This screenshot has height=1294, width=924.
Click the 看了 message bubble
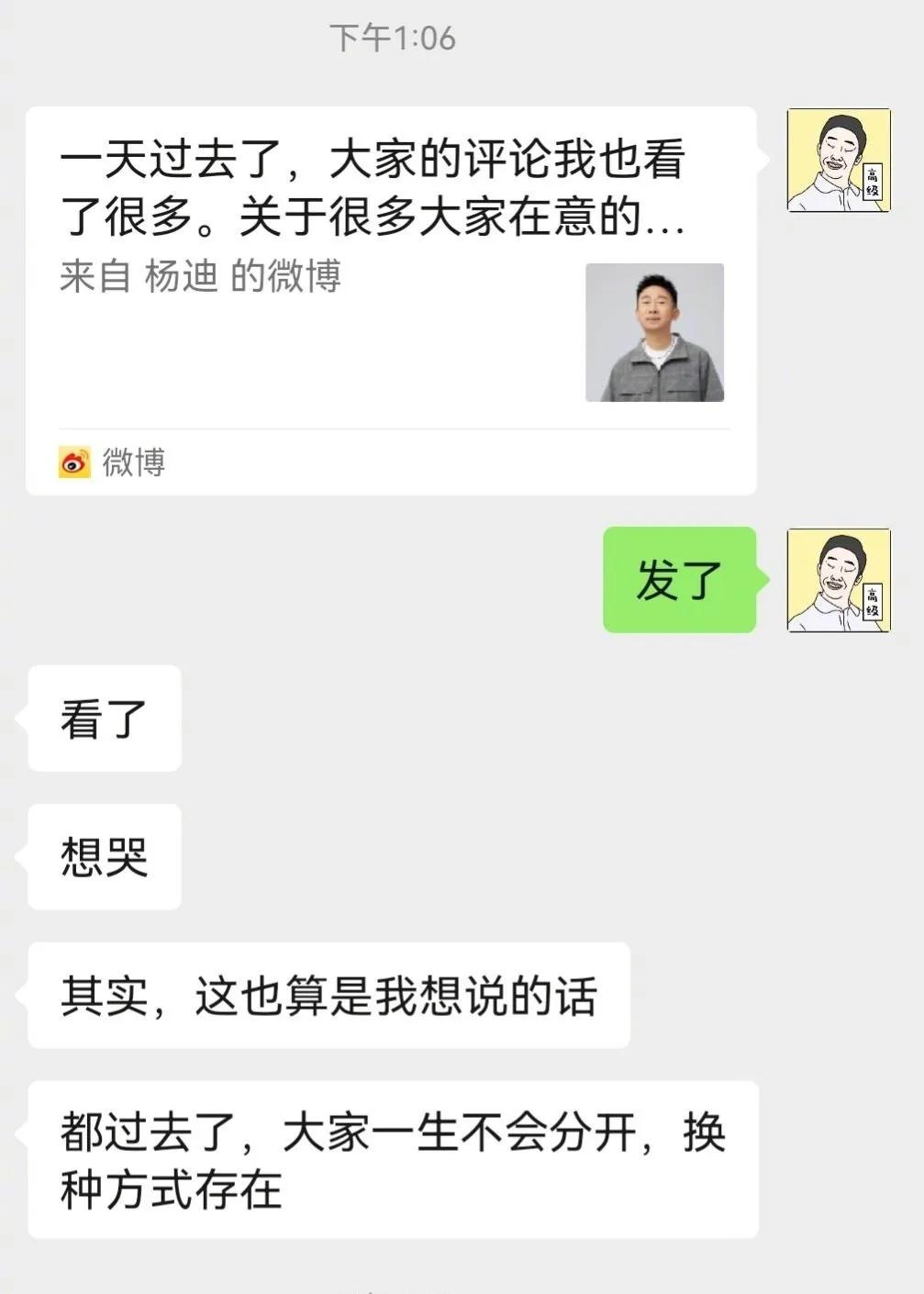(103, 720)
